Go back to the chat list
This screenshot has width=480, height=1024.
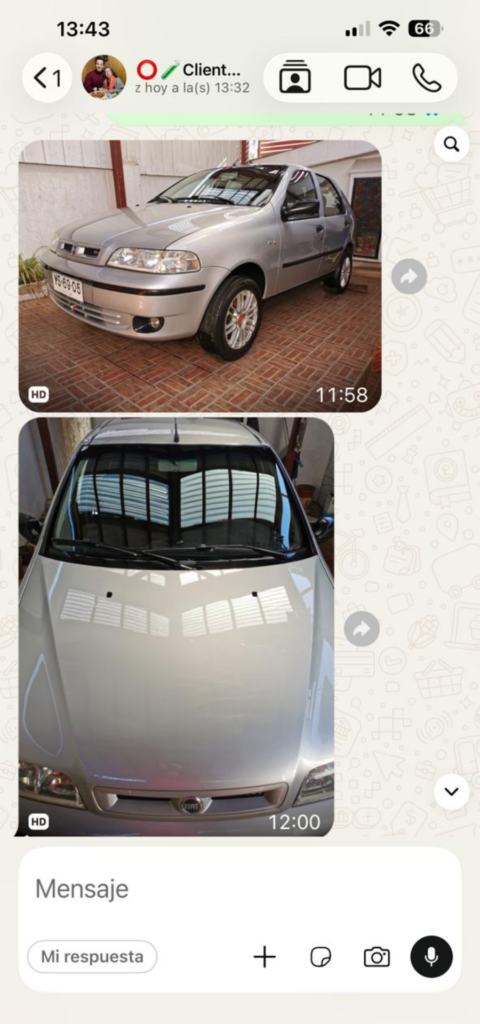pos(47,78)
